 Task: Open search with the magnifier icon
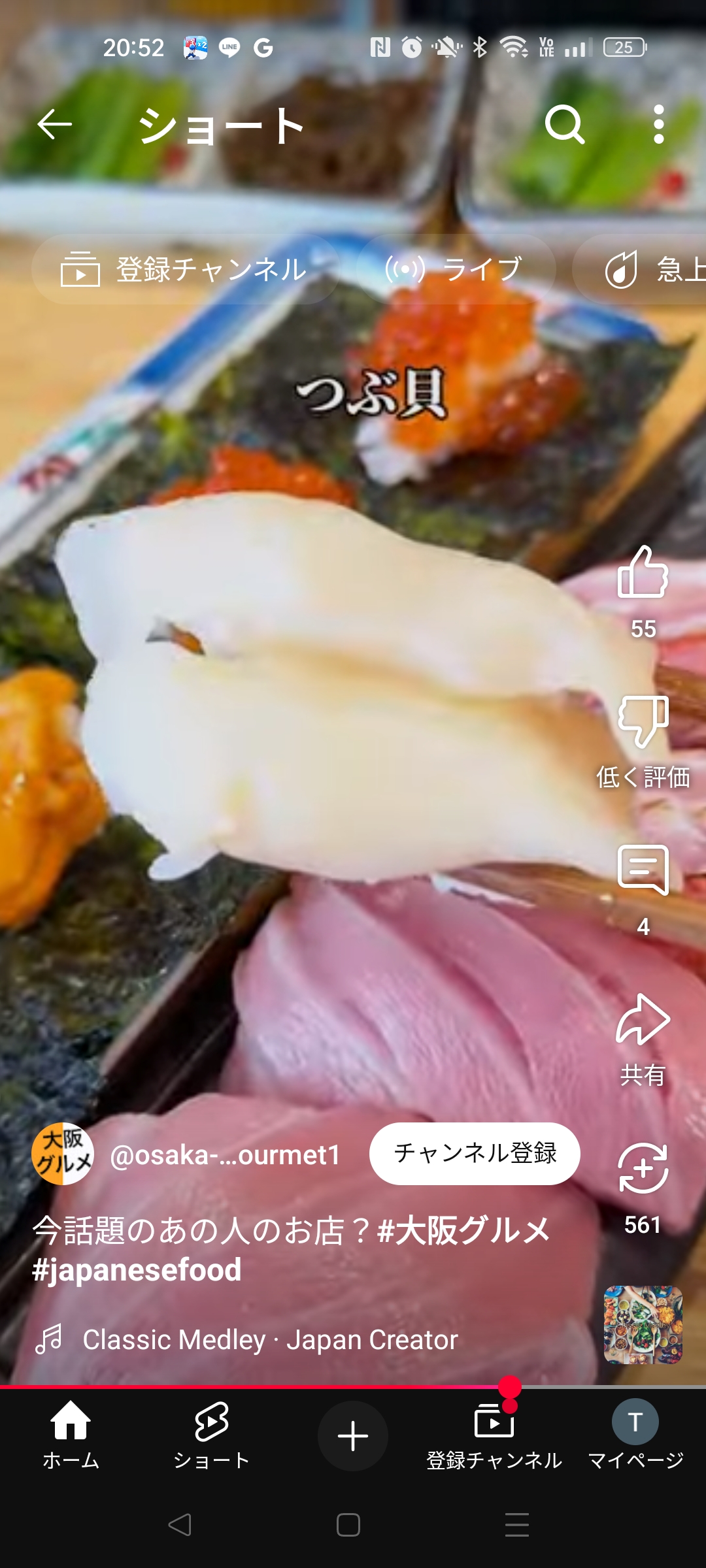coord(565,125)
